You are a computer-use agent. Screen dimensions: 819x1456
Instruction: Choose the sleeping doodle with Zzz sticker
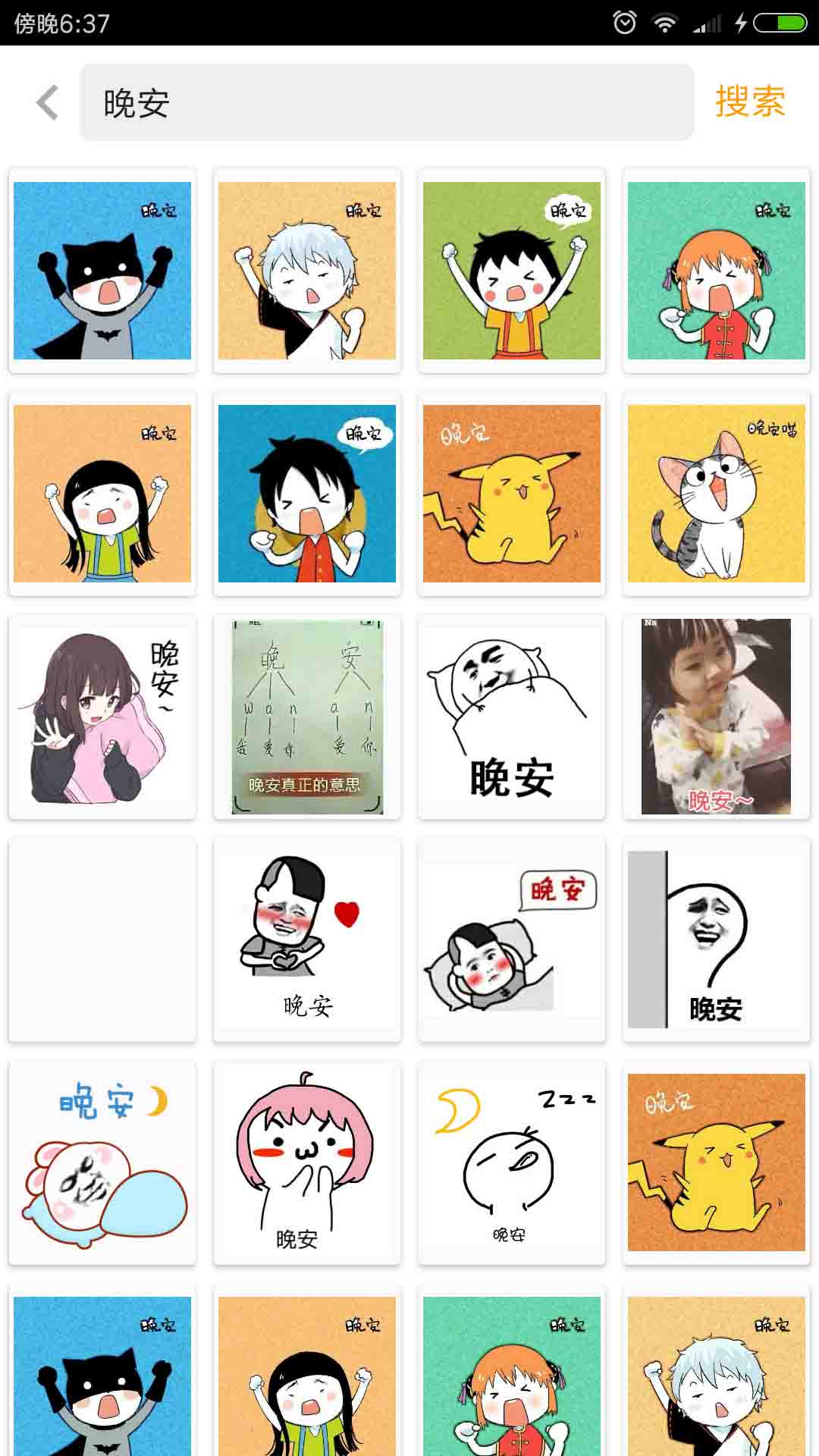[512, 1163]
